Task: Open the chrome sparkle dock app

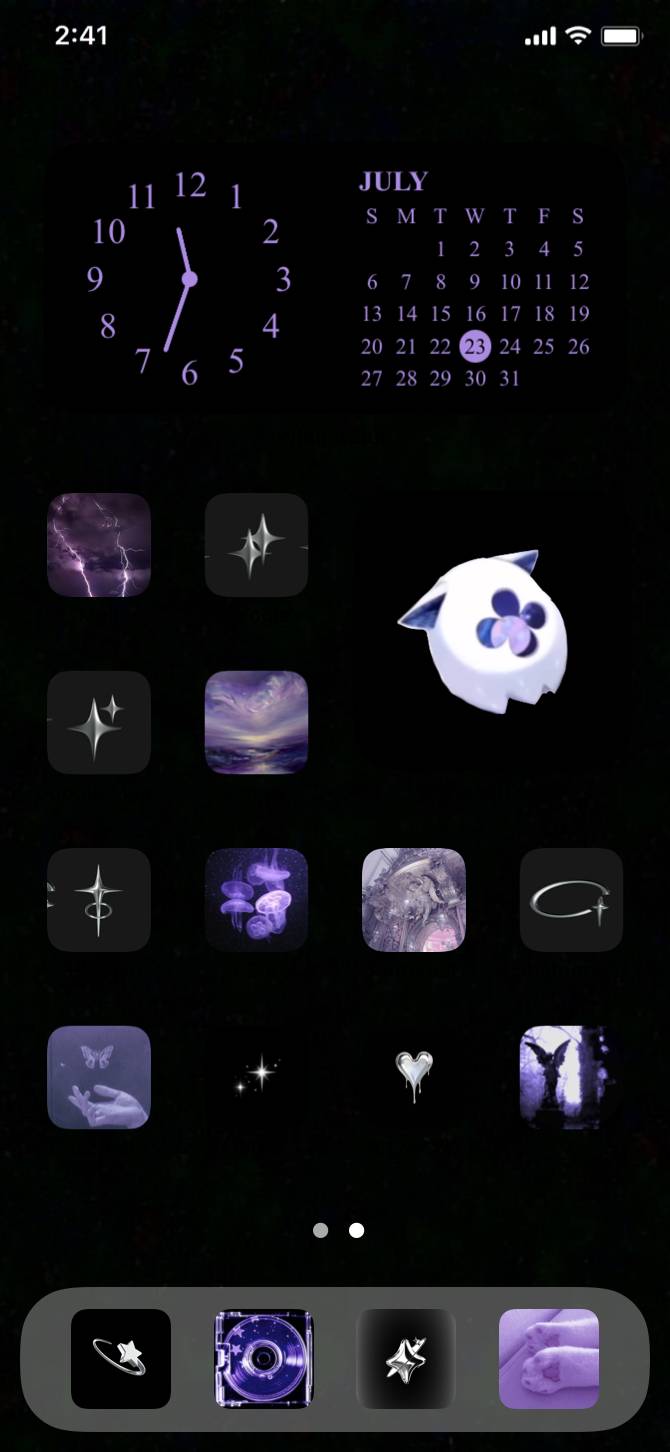Action: [406, 1358]
